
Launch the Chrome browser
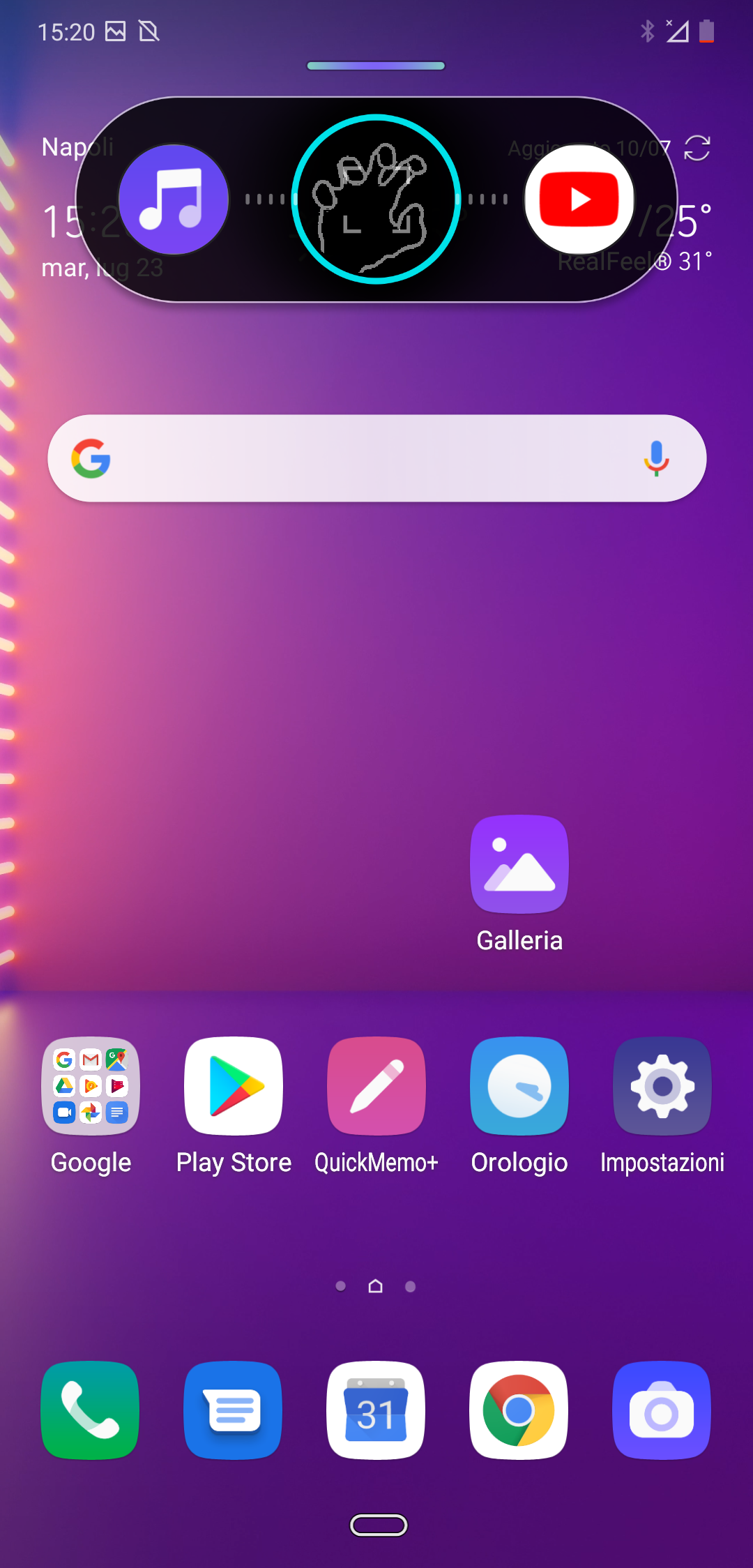point(519,1410)
